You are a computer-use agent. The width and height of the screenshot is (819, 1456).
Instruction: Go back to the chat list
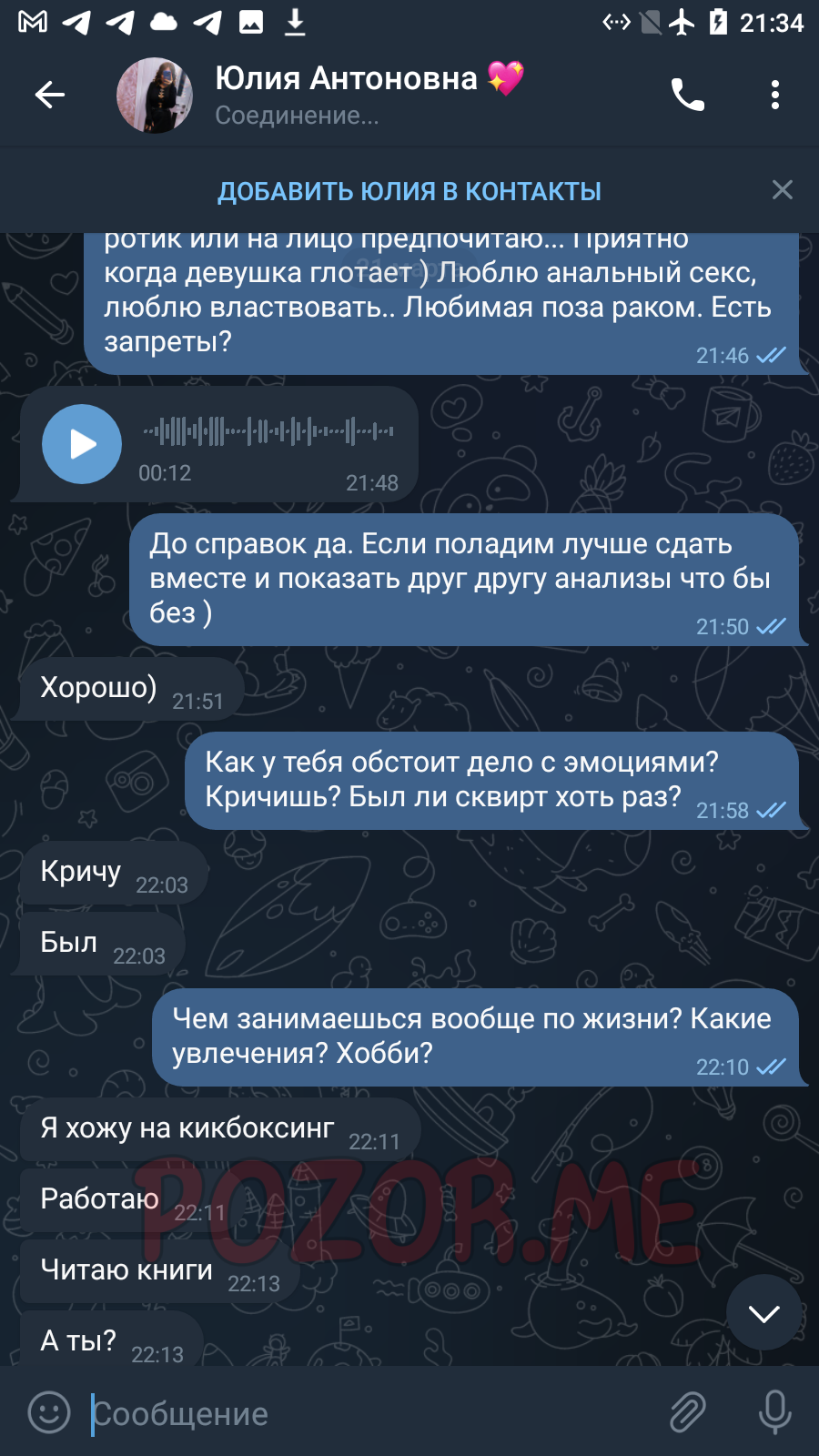pos(49,95)
